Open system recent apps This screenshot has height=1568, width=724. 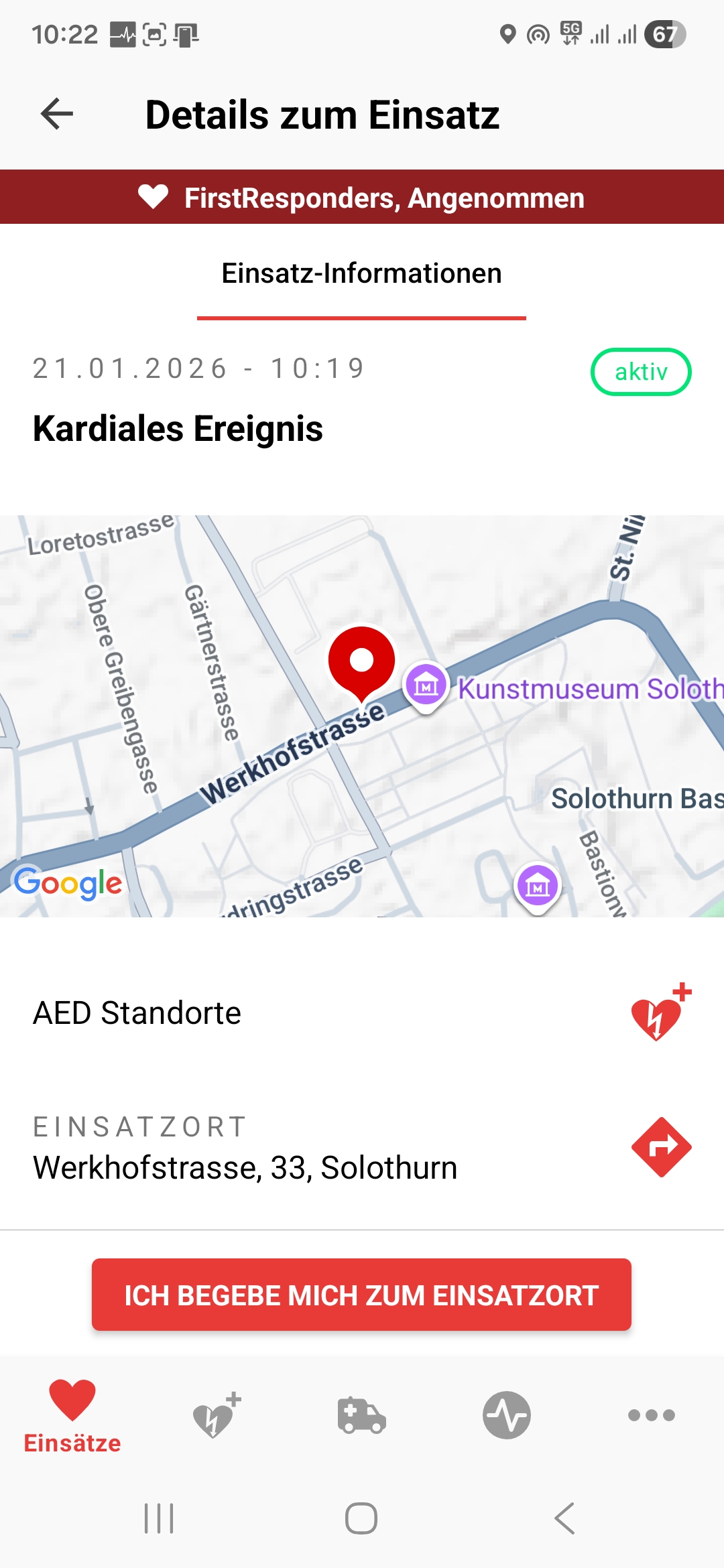point(159,1518)
